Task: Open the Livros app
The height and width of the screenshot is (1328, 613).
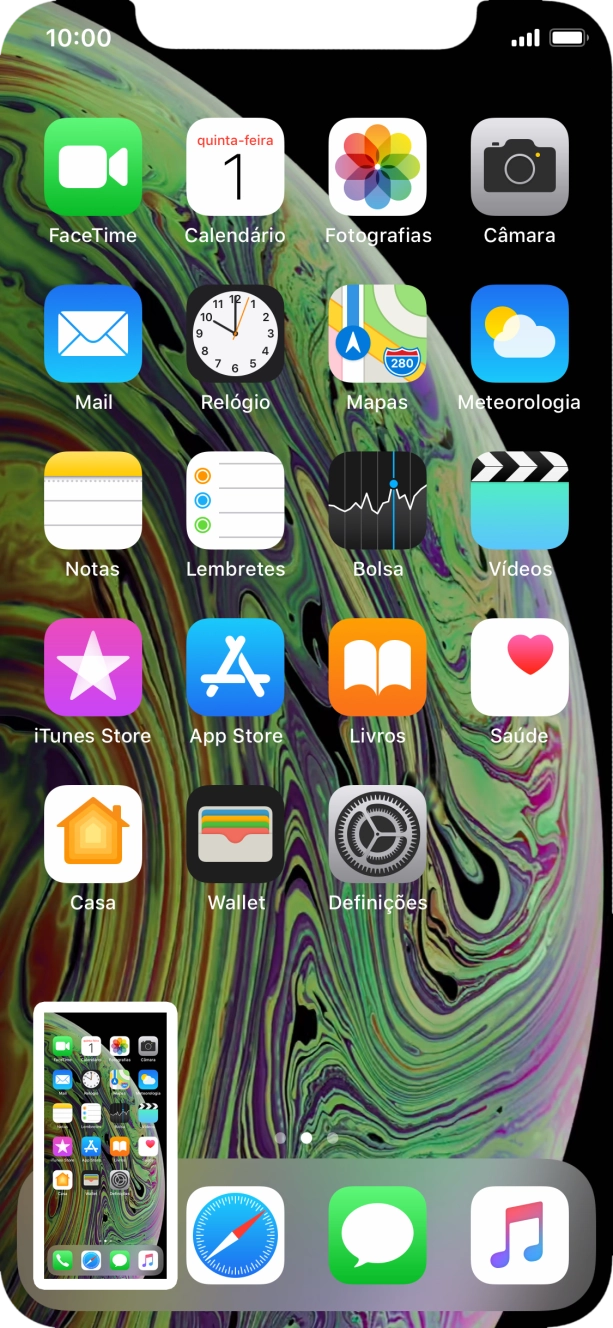Action: (x=377, y=667)
